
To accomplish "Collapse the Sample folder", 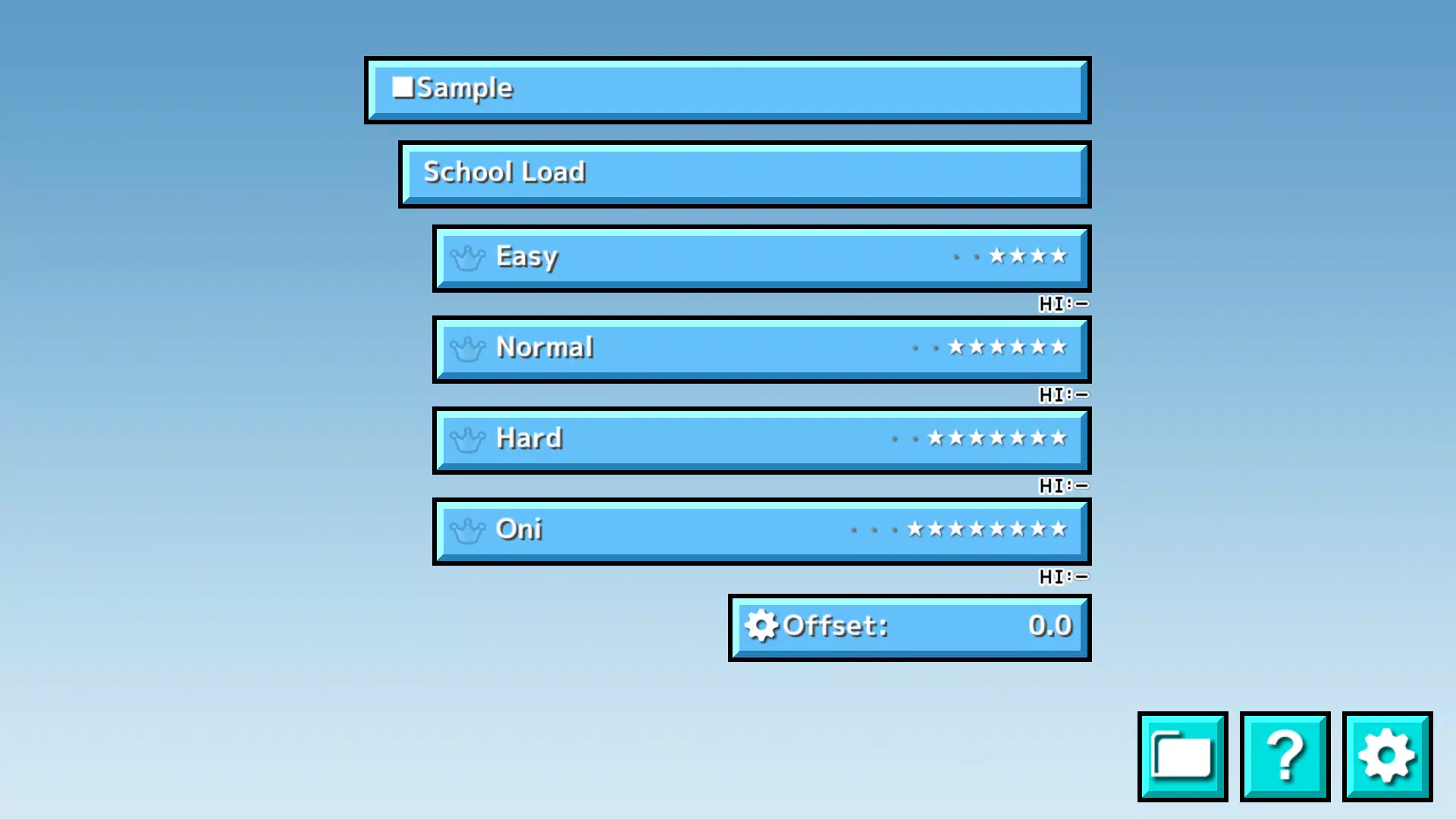I will tap(726, 89).
